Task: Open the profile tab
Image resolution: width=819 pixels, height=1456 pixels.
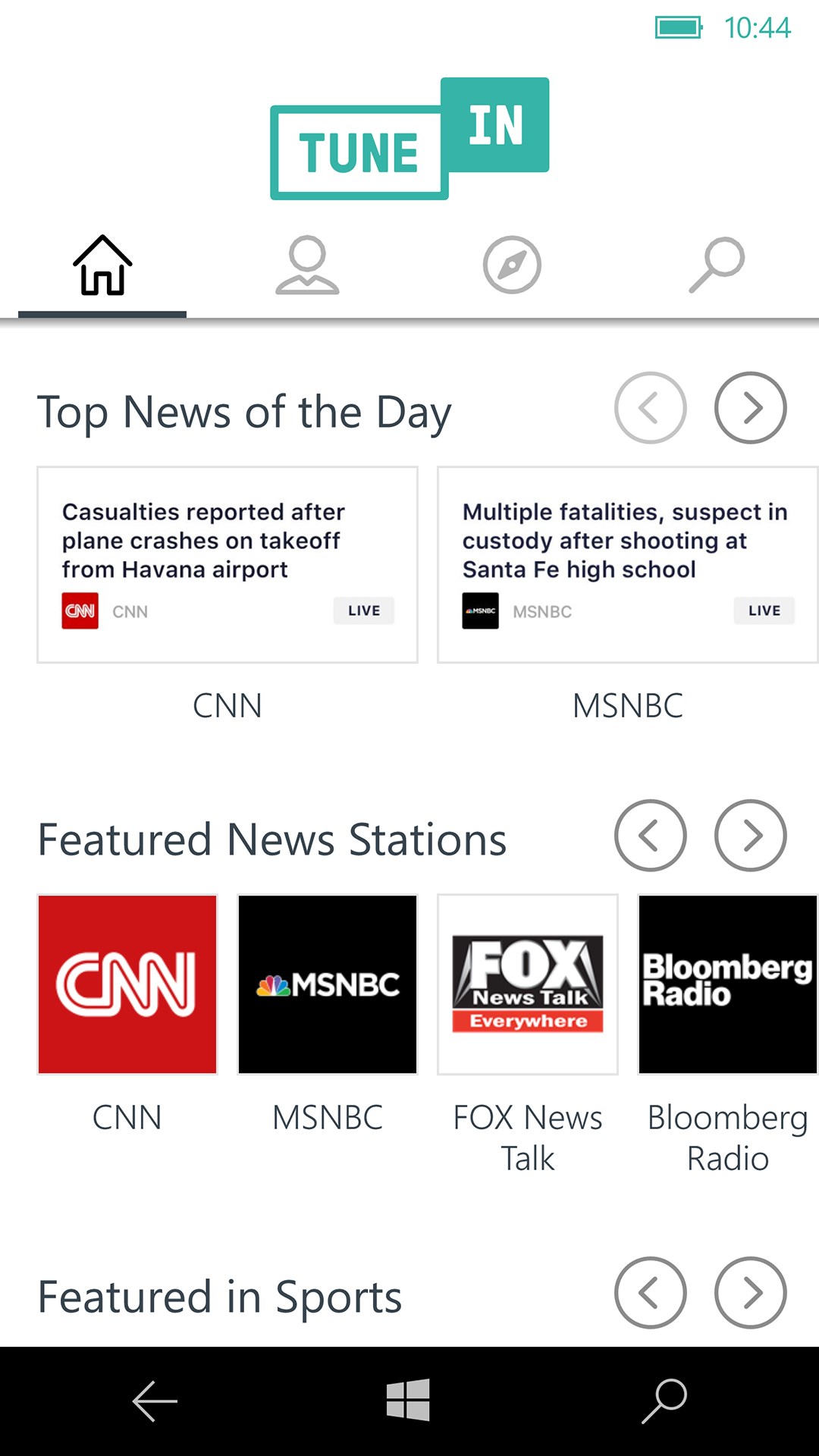Action: (x=307, y=265)
